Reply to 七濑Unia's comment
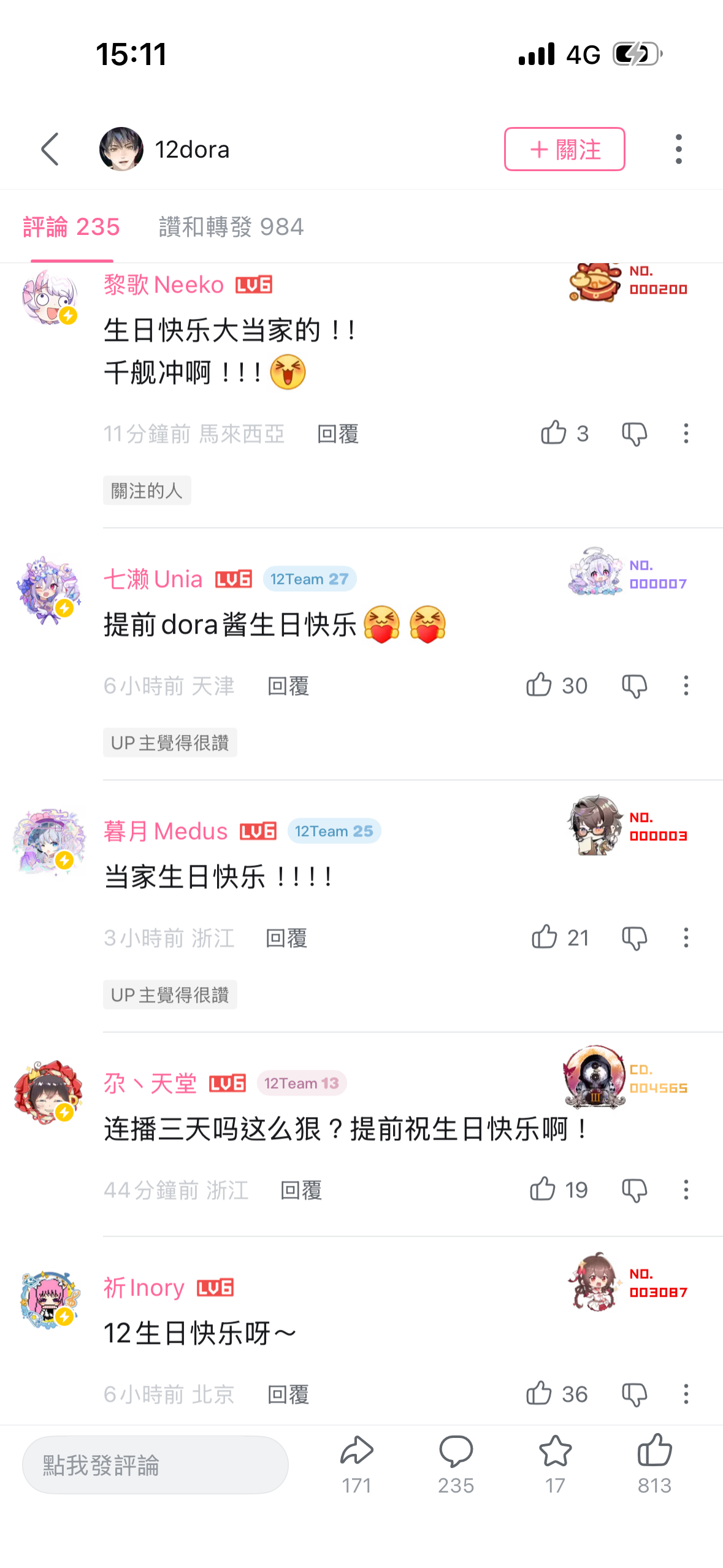Image resolution: width=723 pixels, height=1568 pixels. point(288,685)
